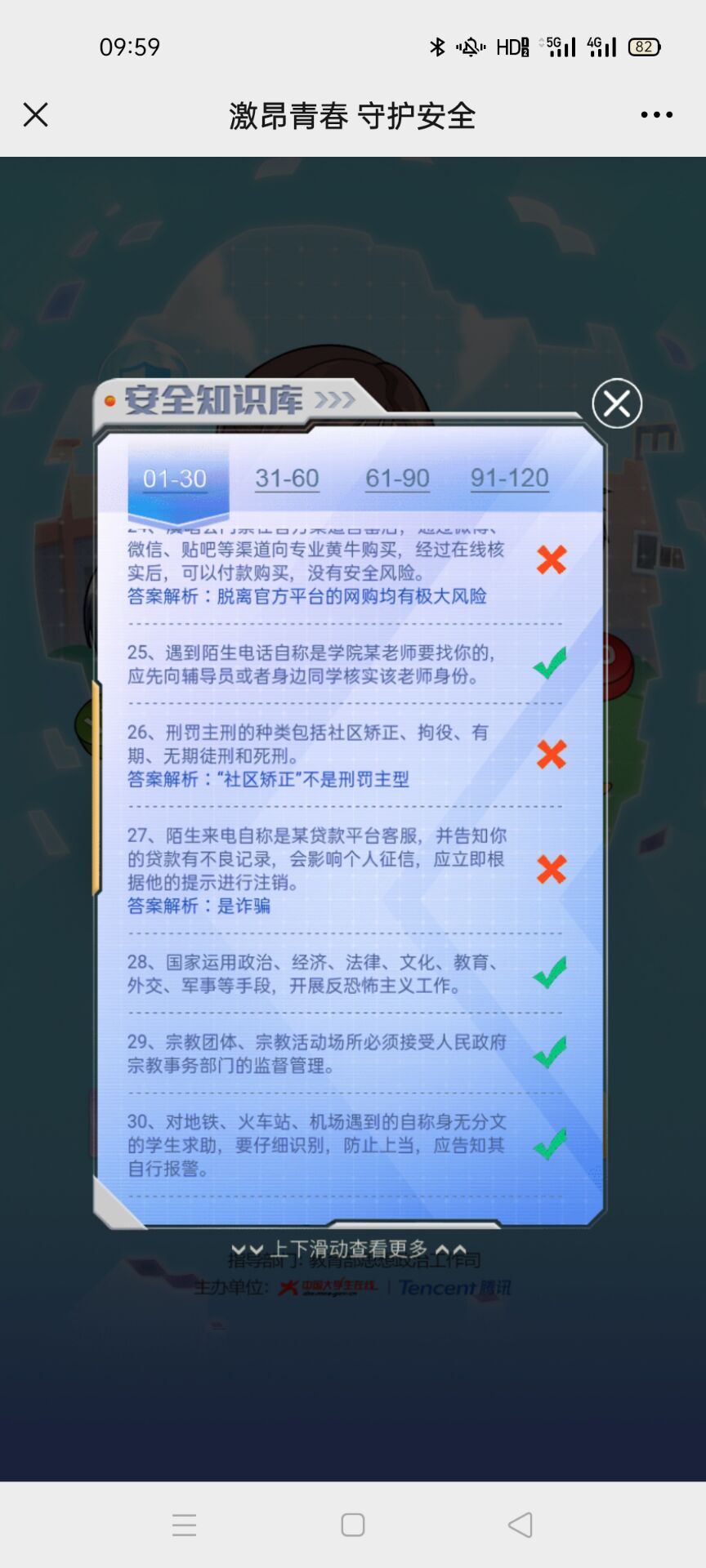Switch to the 91-120 question tab
The height and width of the screenshot is (1568, 706).
pos(509,479)
